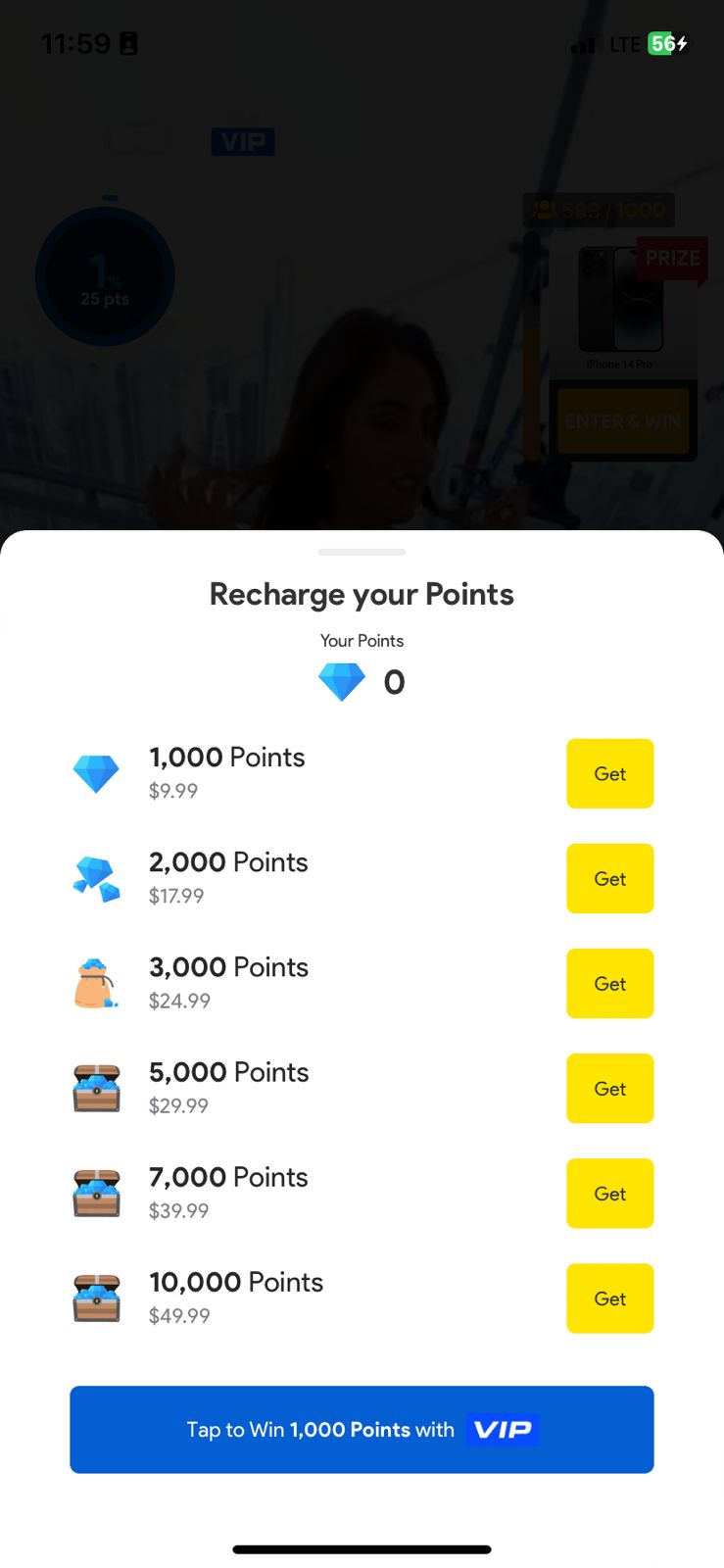Image resolution: width=724 pixels, height=1568 pixels.
Task: Select Get for 7,000 Points
Action: (609, 1193)
